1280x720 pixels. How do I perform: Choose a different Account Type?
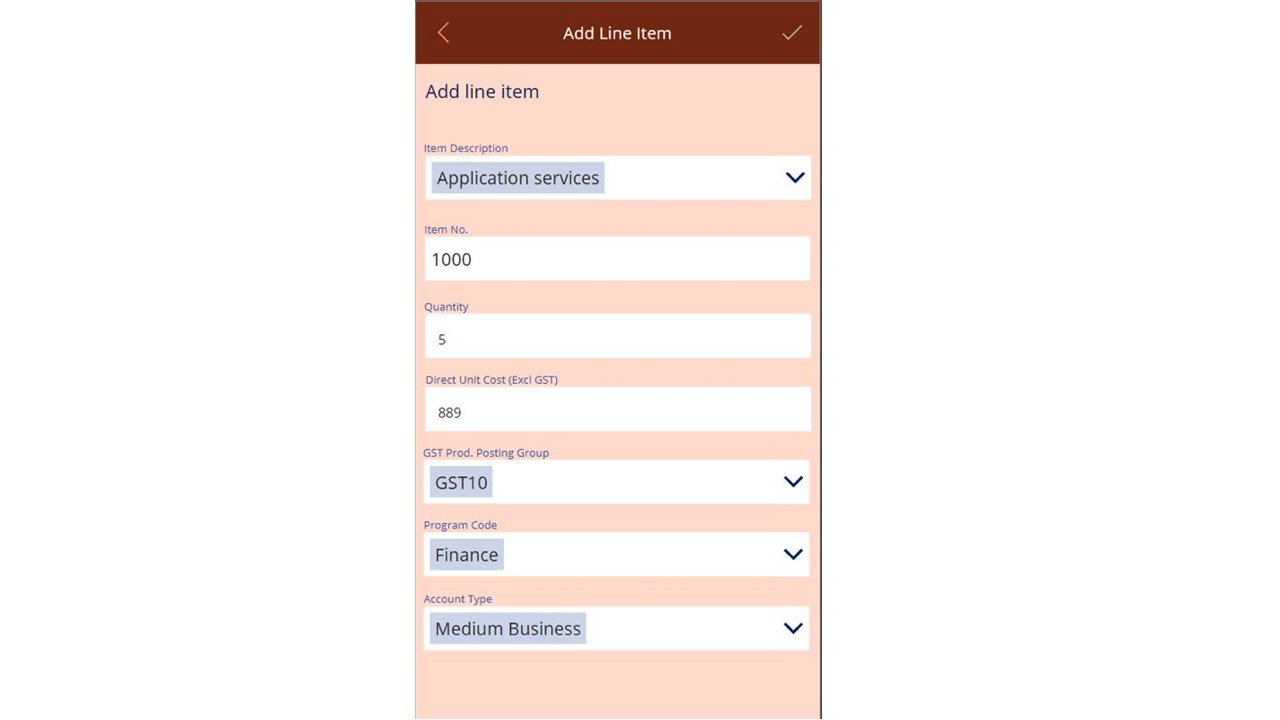(x=792, y=628)
